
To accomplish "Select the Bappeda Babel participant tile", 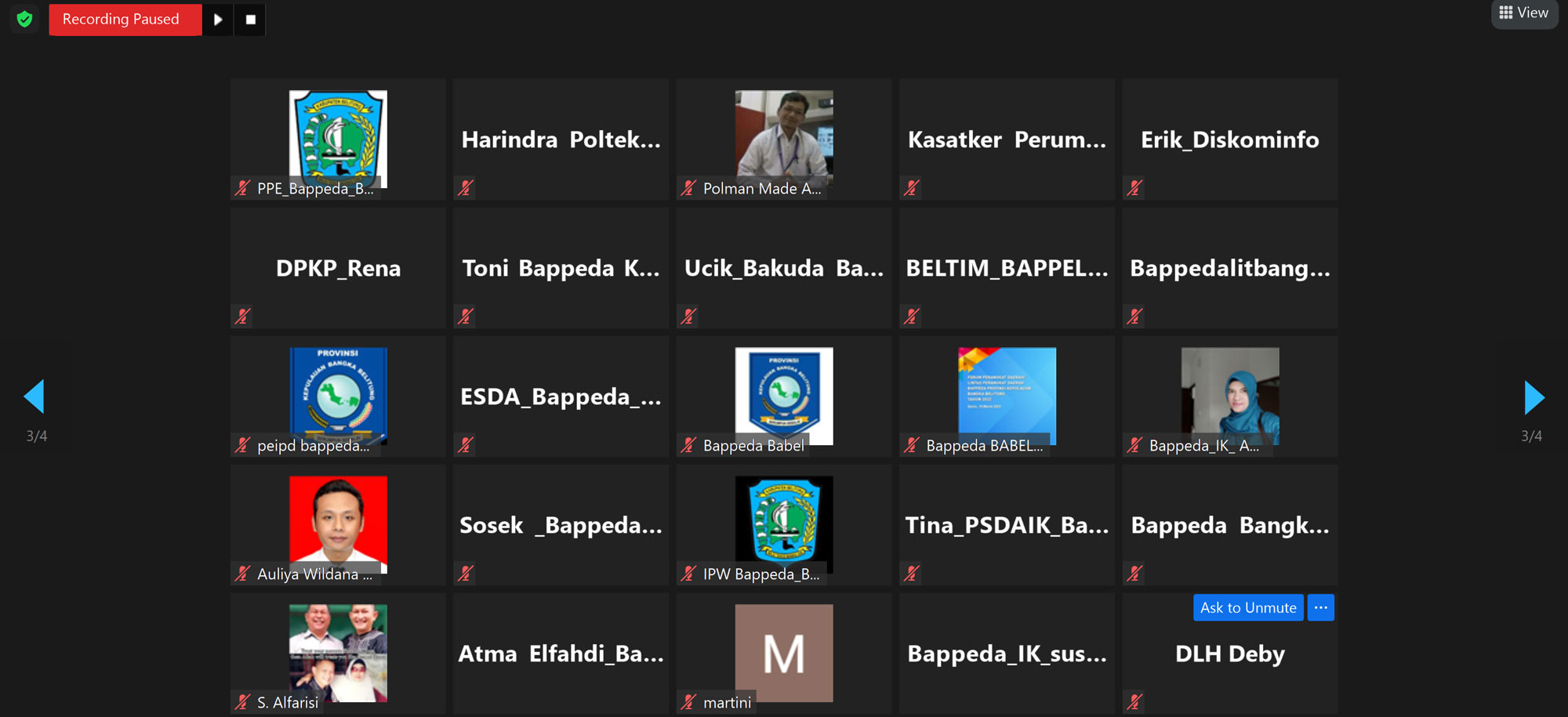I will click(783, 396).
